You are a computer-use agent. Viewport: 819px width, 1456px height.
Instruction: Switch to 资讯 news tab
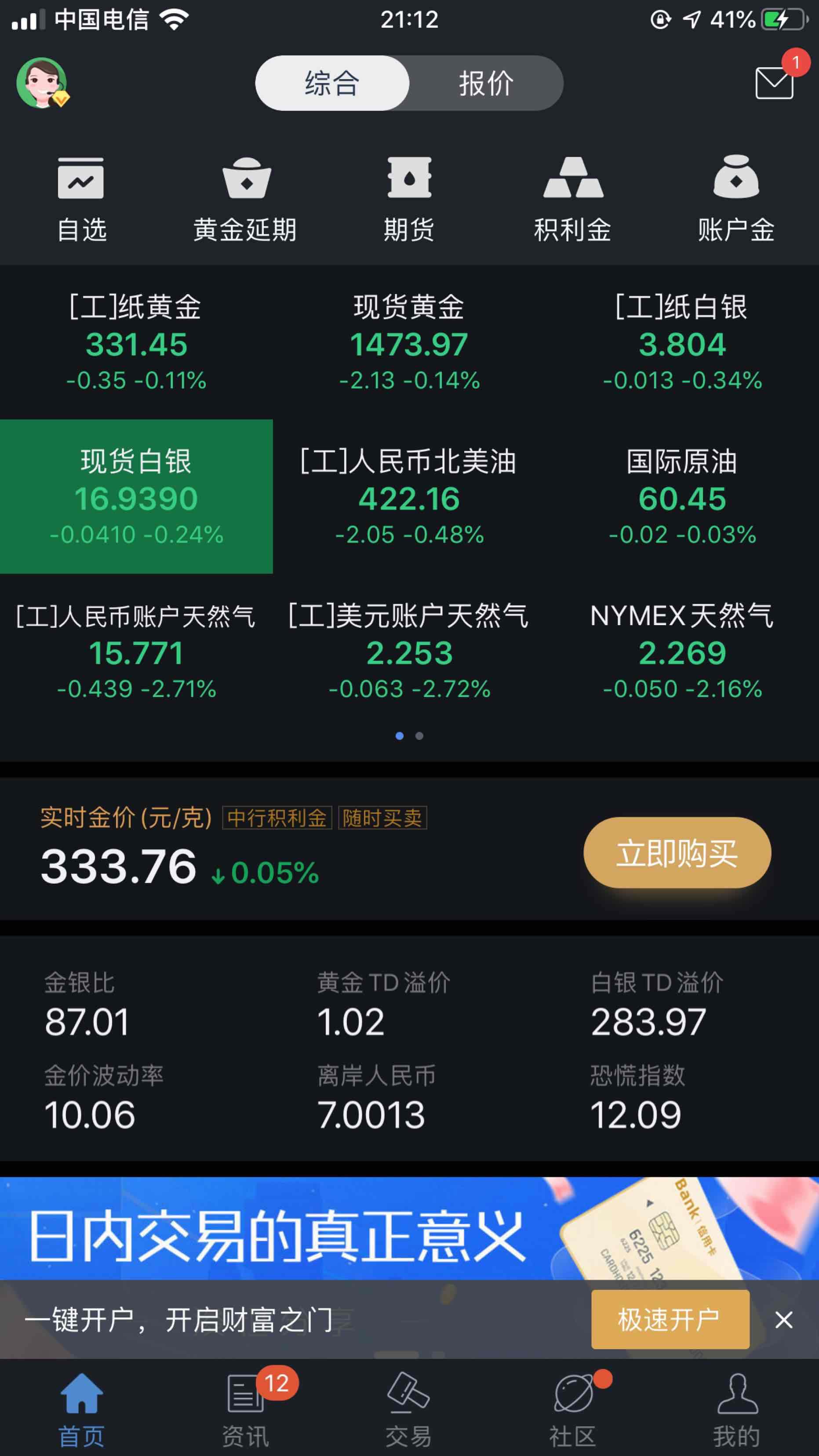[x=245, y=1410]
